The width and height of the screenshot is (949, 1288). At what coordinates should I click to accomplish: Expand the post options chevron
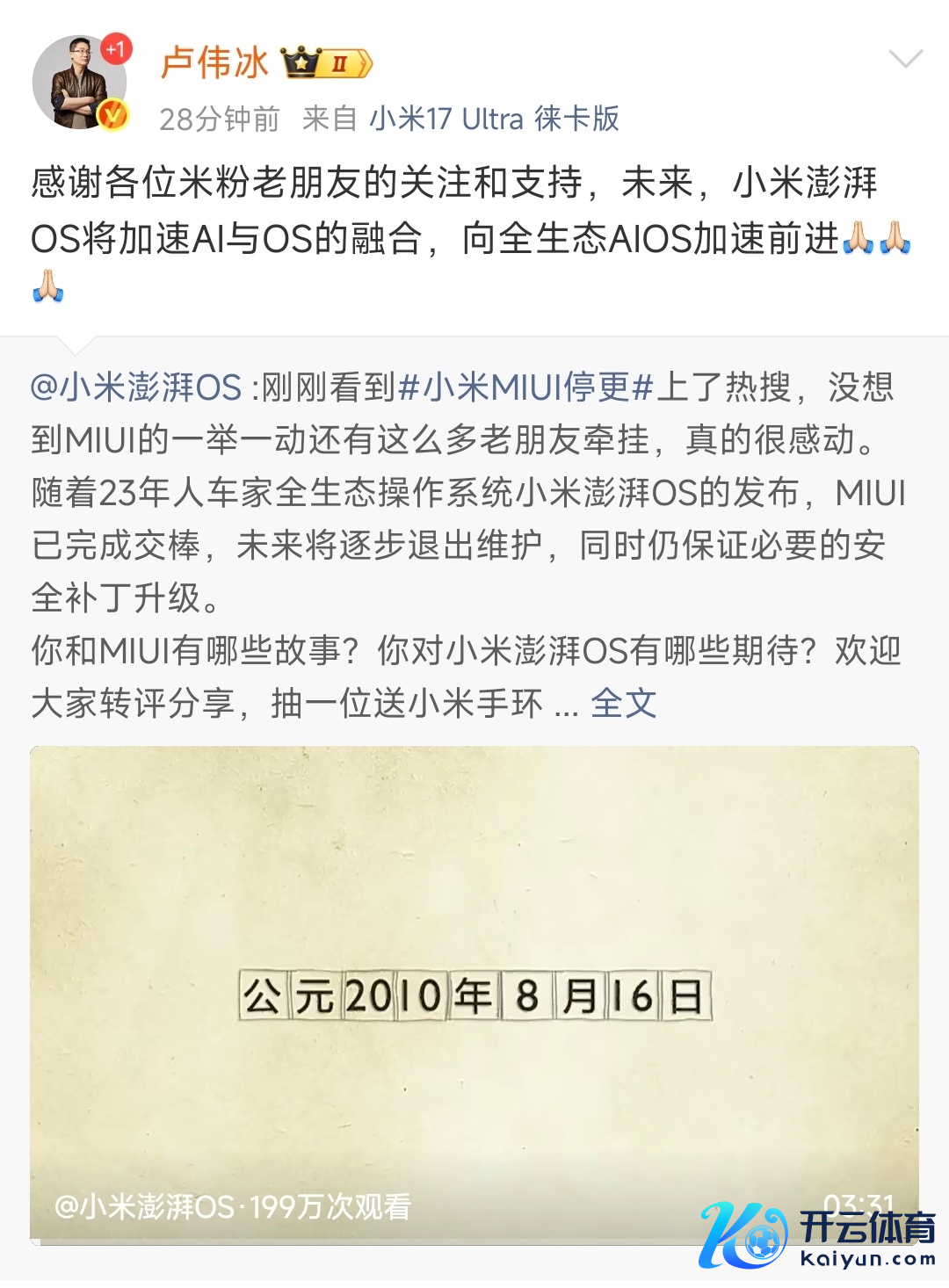pyautogui.click(x=905, y=60)
